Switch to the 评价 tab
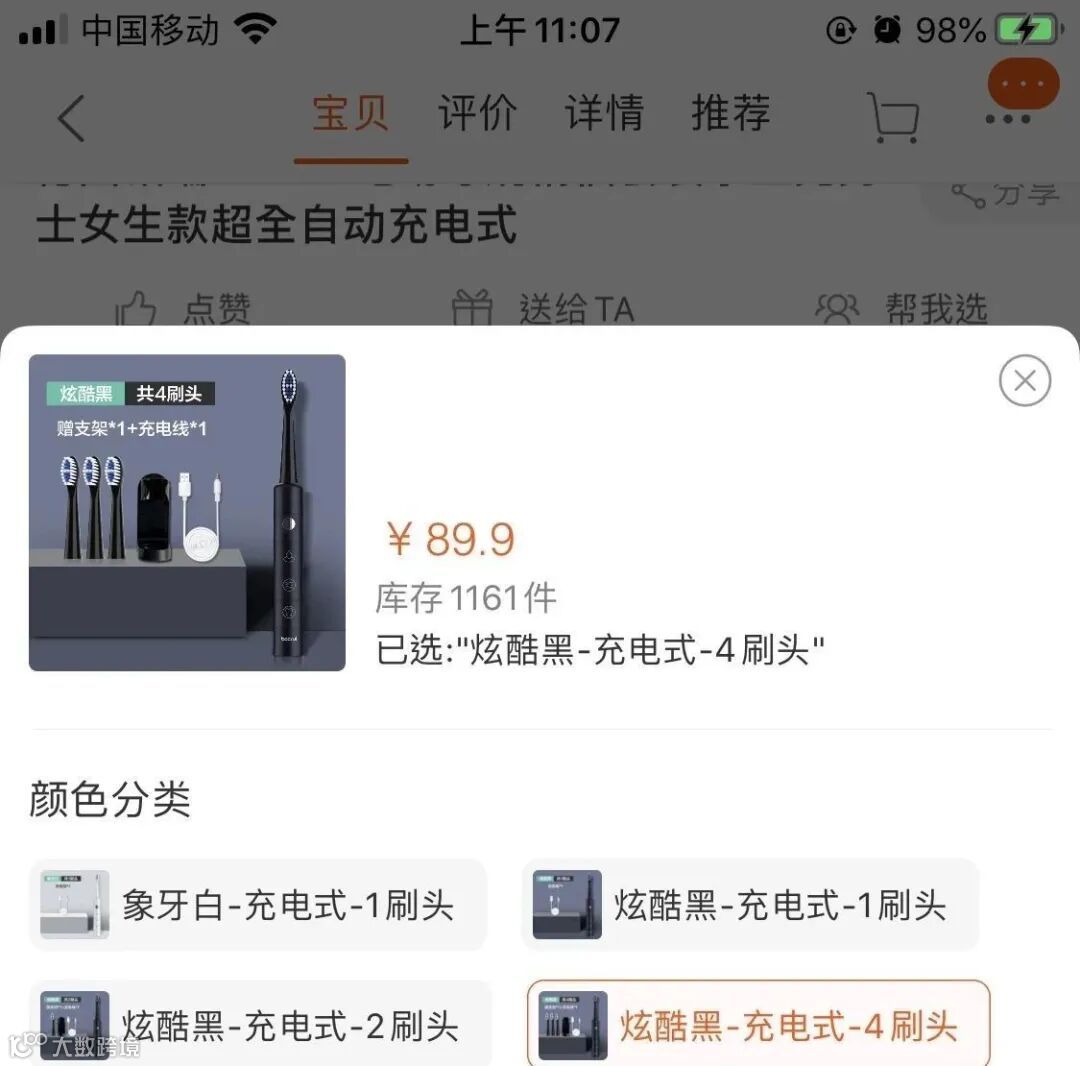 477,113
